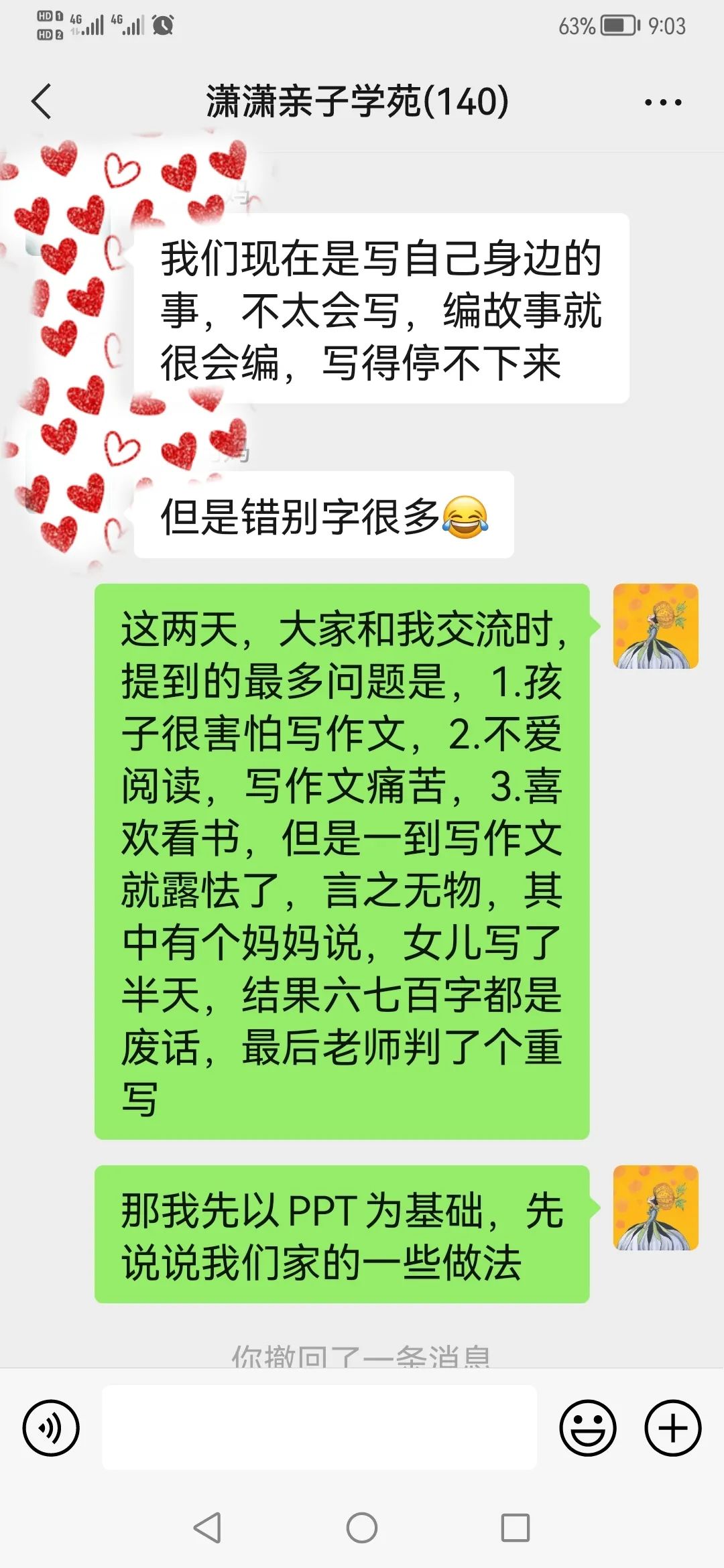Open the plus attachments menu
724x1568 pixels.
tap(672, 1427)
